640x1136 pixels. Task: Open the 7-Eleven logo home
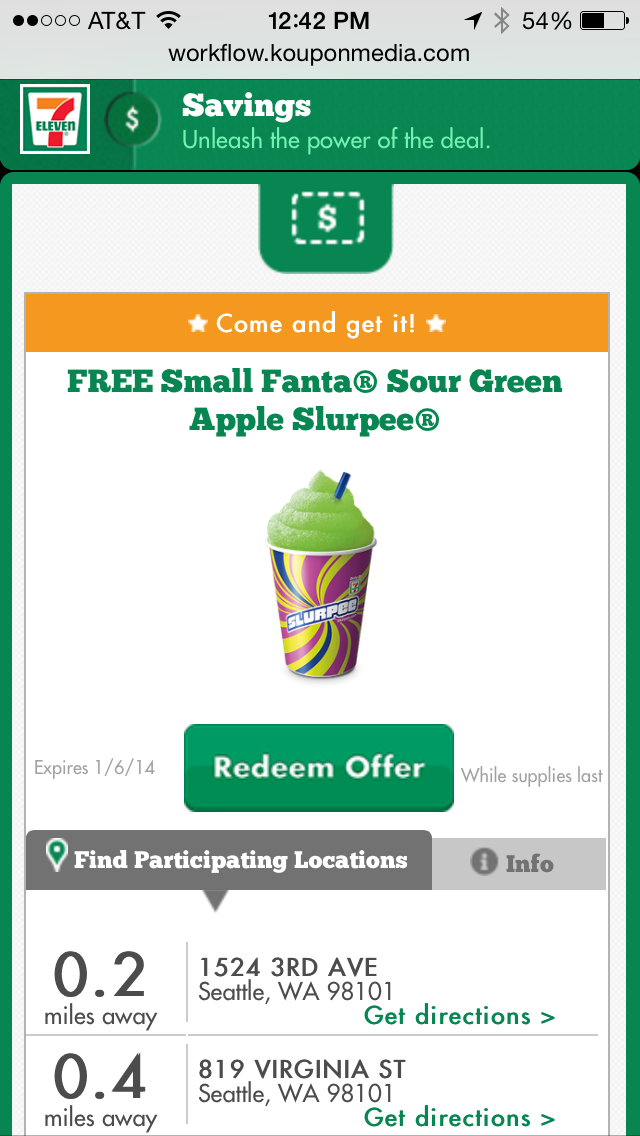(x=55, y=119)
